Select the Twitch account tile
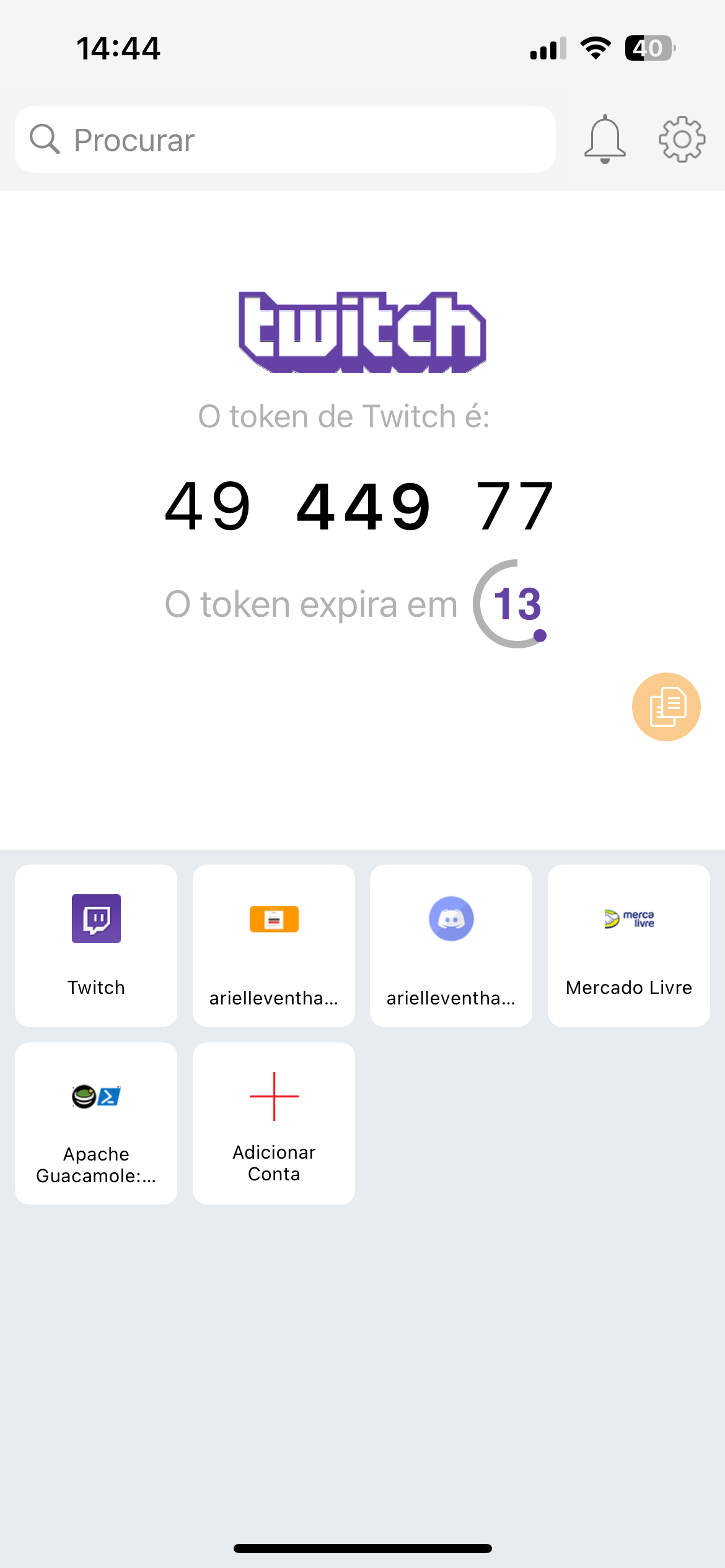Image resolution: width=725 pixels, height=1568 pixels. [96, 946]
